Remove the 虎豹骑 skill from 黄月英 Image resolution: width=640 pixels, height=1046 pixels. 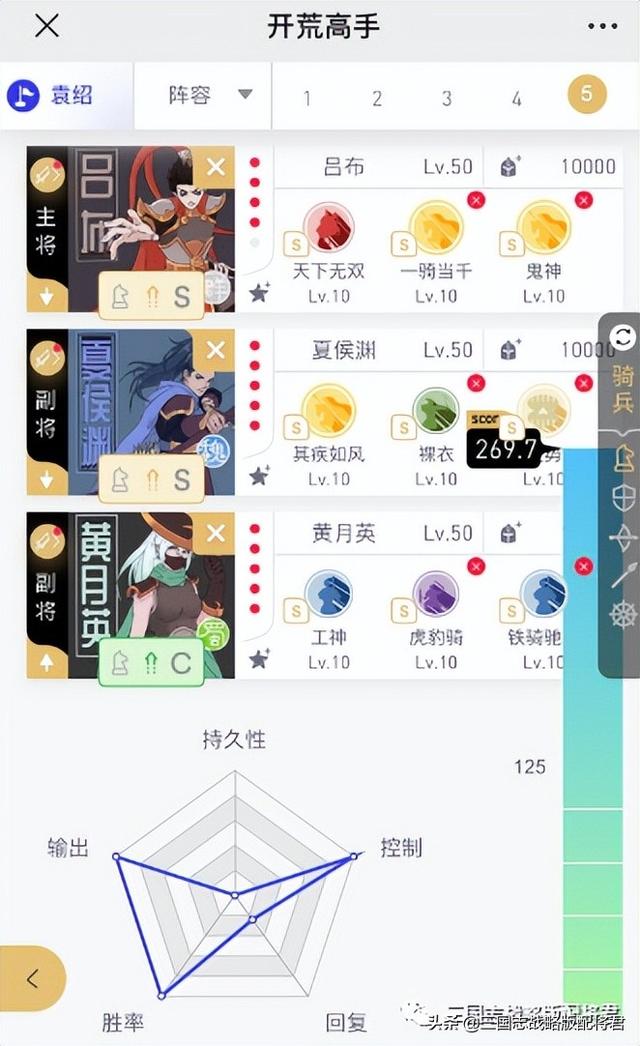click(x=476, y=567)
